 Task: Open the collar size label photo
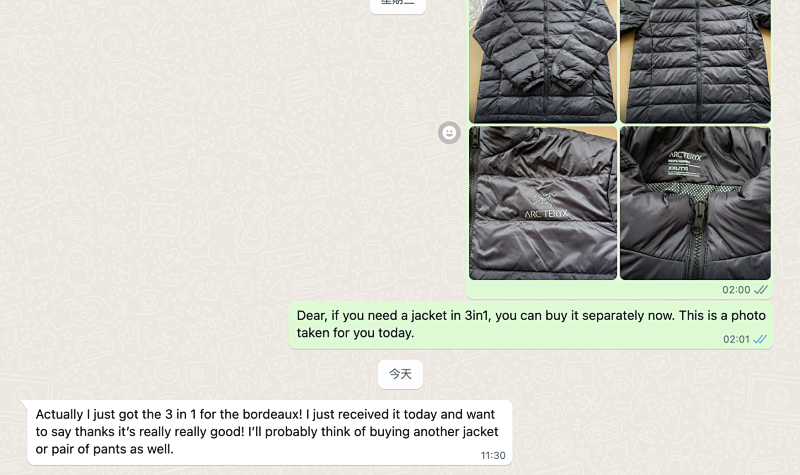click(x=695, y=203)
